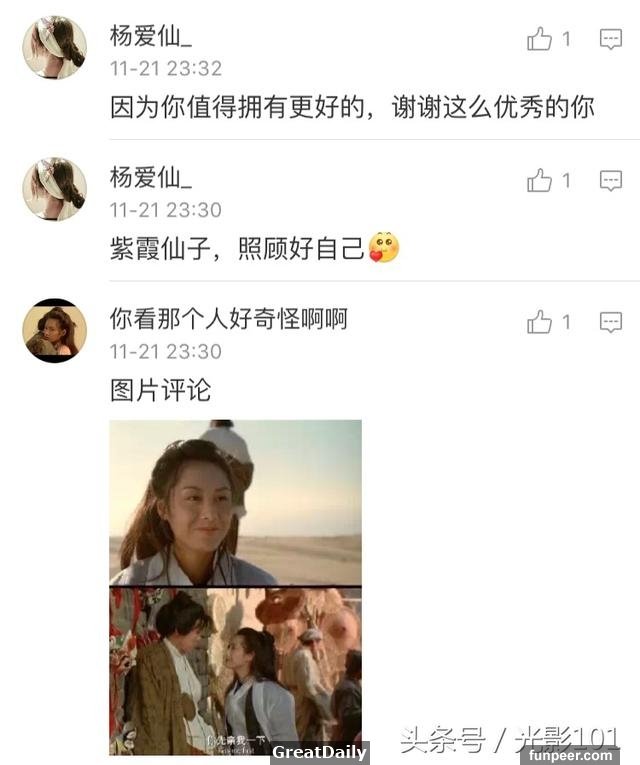Reply to 你看那个人好奇怪啊啊's picture comment
The width and height of the screenshot is (640, 765).
click(x=610, y=322)
